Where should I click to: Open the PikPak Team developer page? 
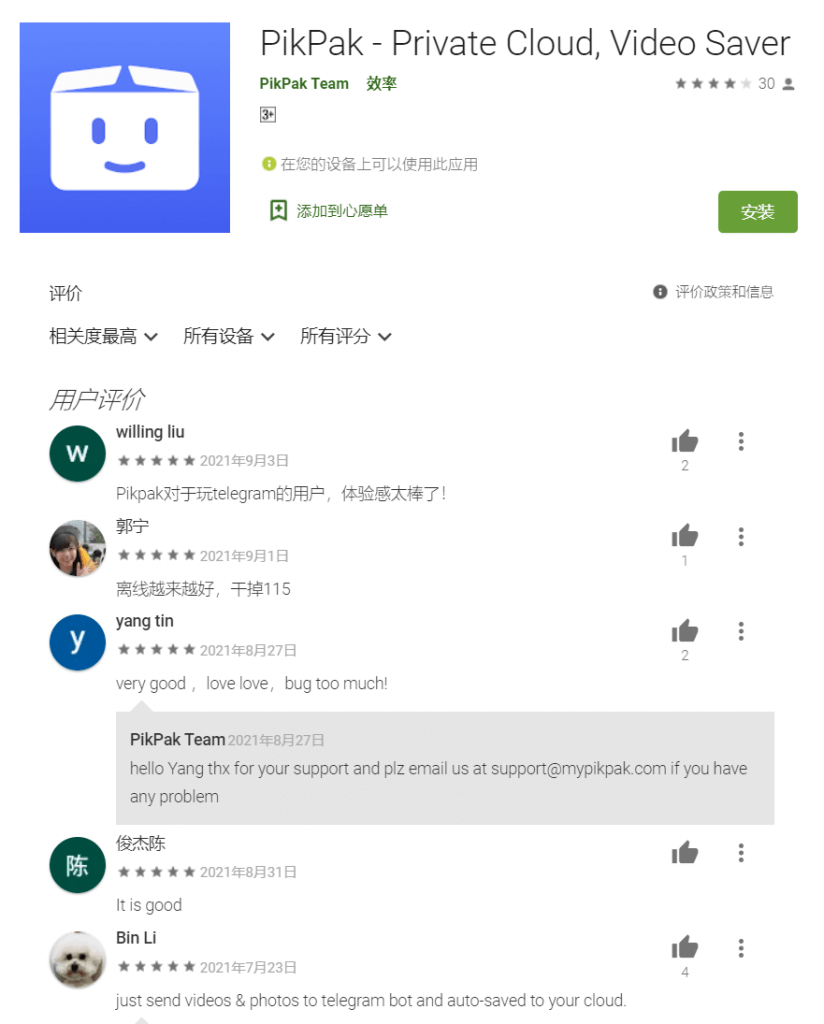coord(304,84)
